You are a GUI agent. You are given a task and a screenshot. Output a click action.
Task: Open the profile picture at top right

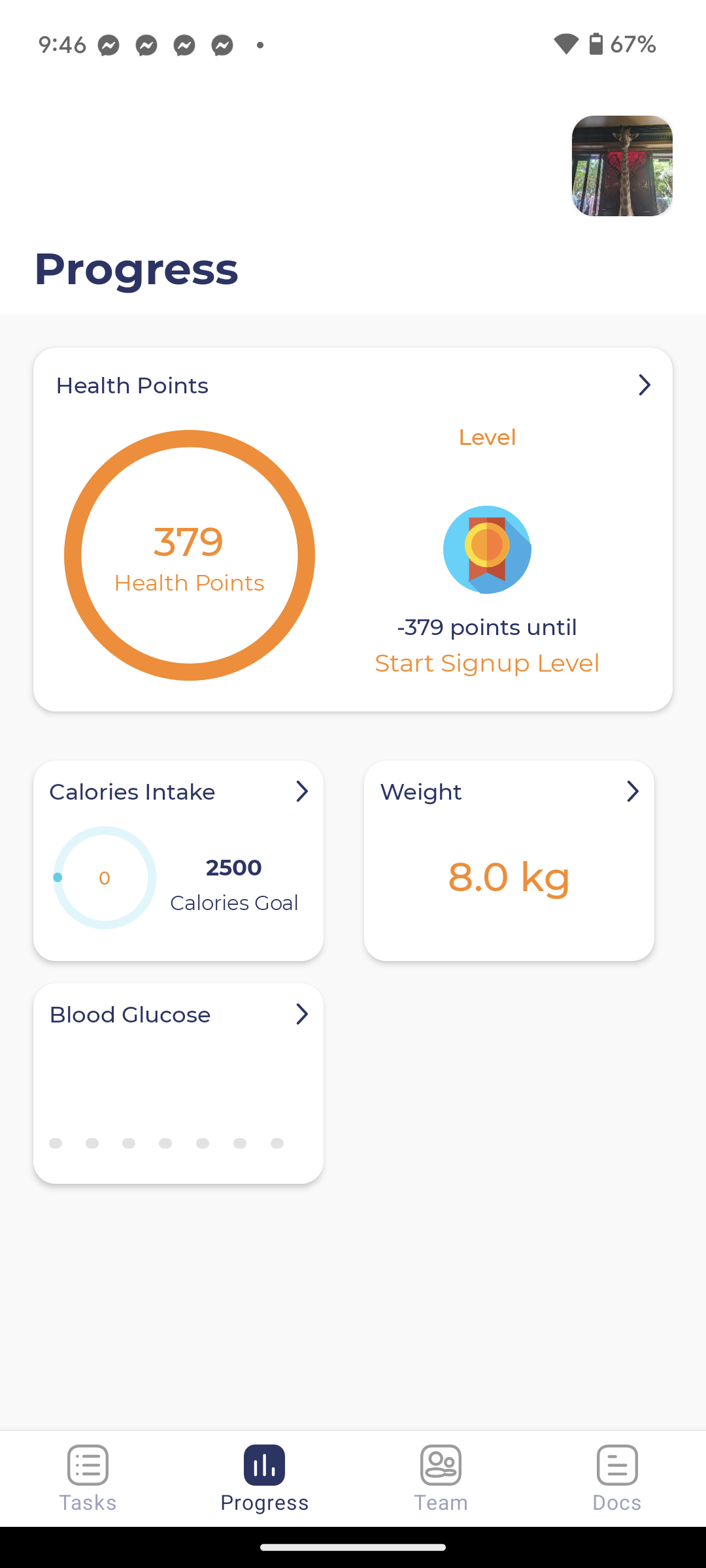click(622, 166)
